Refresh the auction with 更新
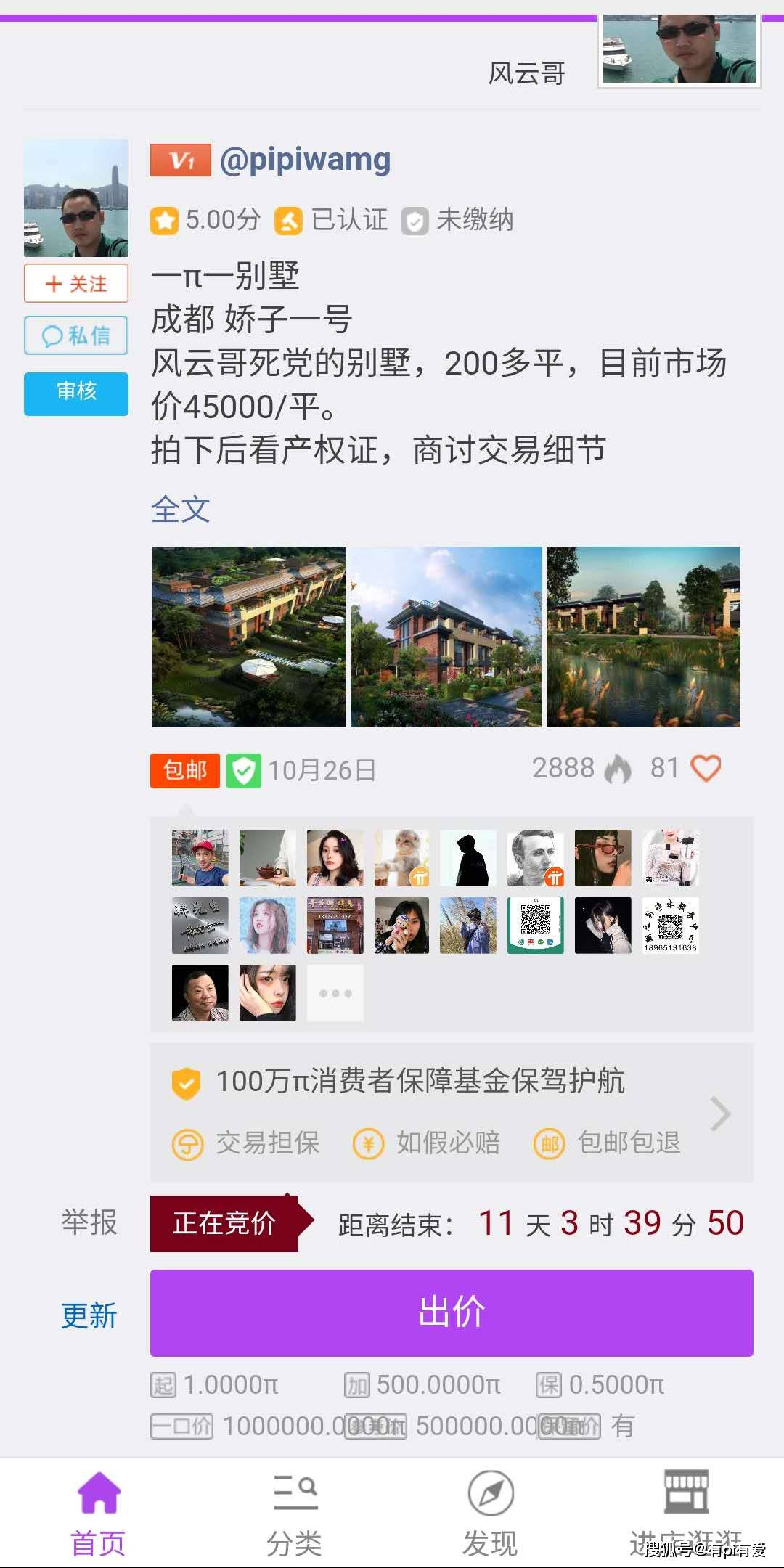 click(x=89, y=1315)
